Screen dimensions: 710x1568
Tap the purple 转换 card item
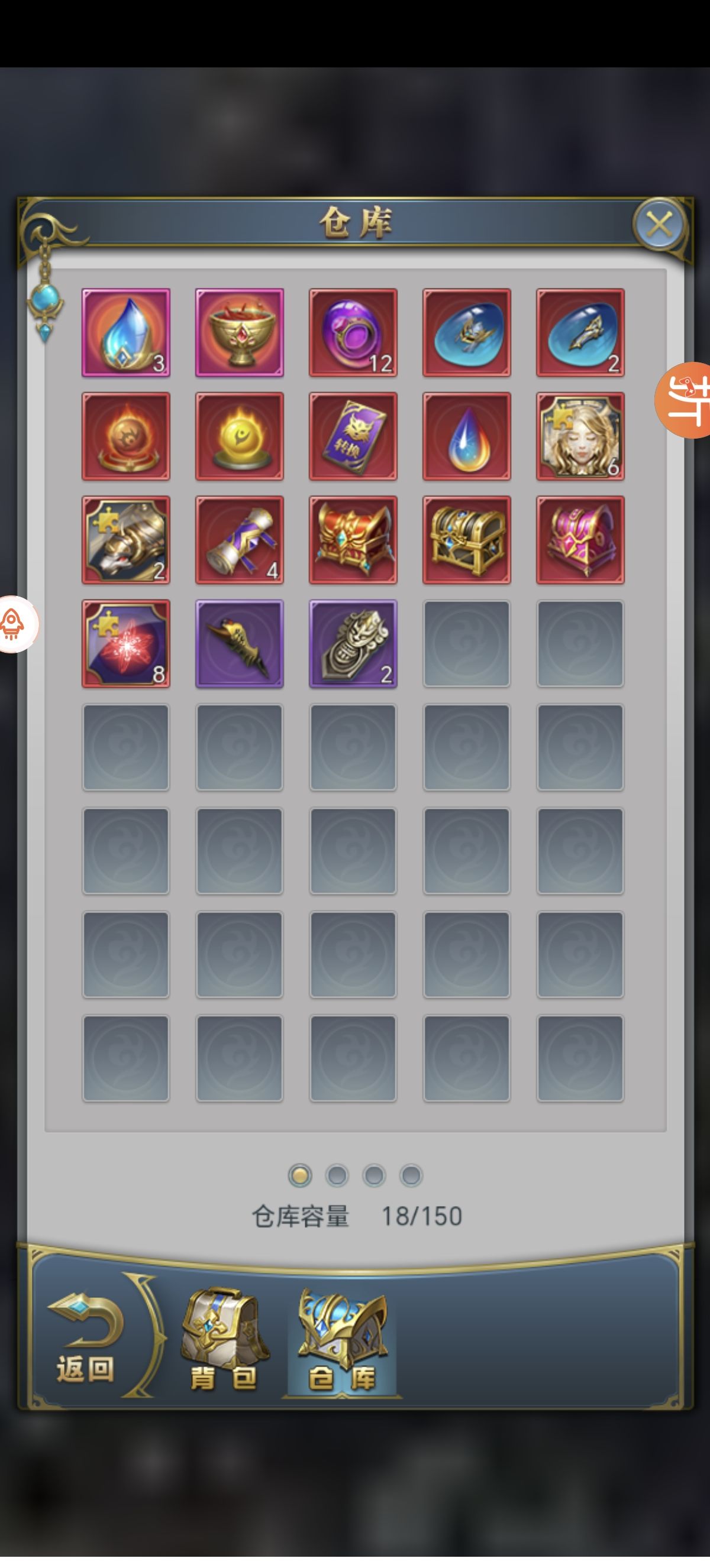(353, 436)
